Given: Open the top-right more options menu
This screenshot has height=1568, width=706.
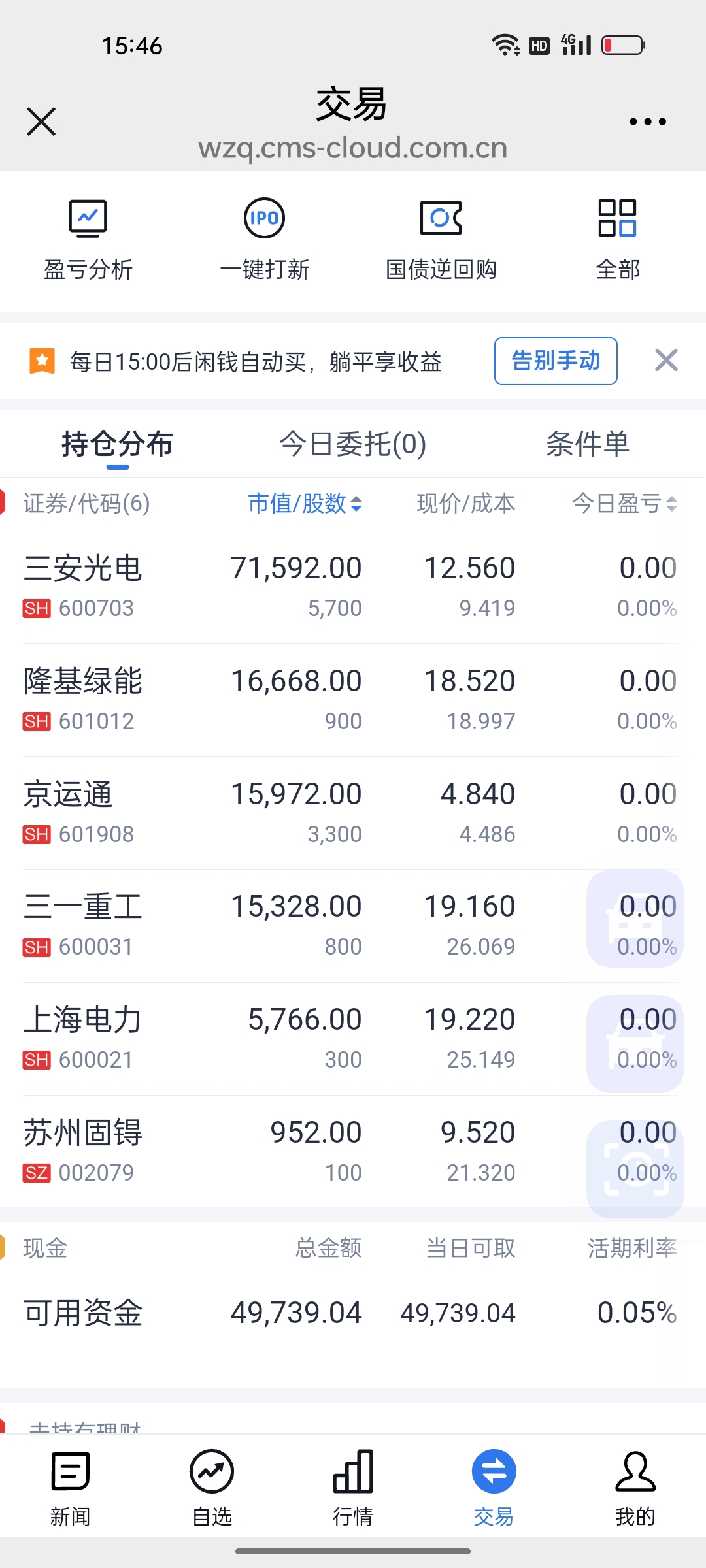Looking at the screenshot, I should (x=647, y=121).
